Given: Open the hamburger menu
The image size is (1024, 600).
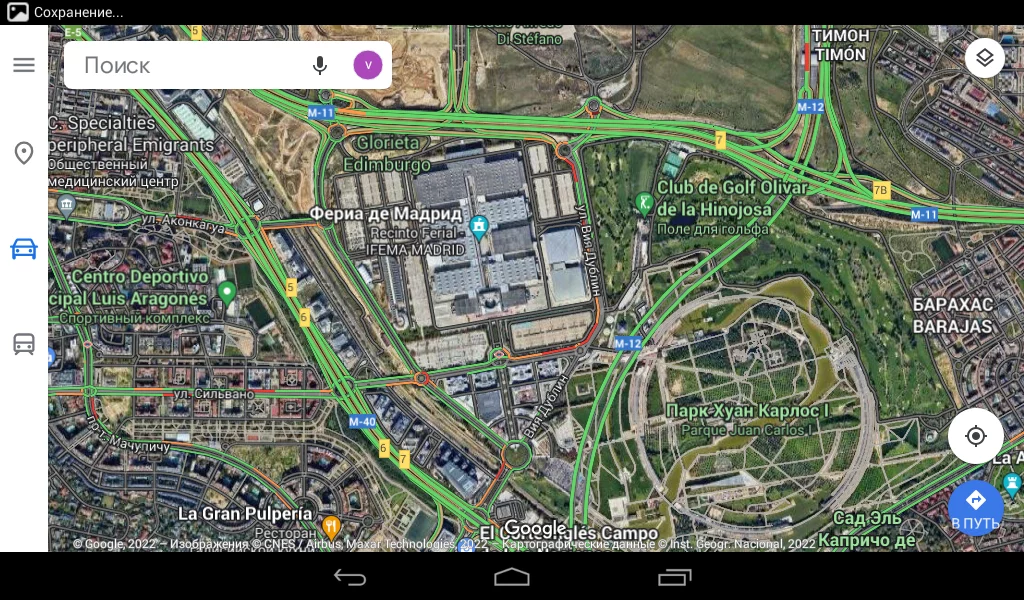Looking at the screenshot, I should click(x=24, y=65).
